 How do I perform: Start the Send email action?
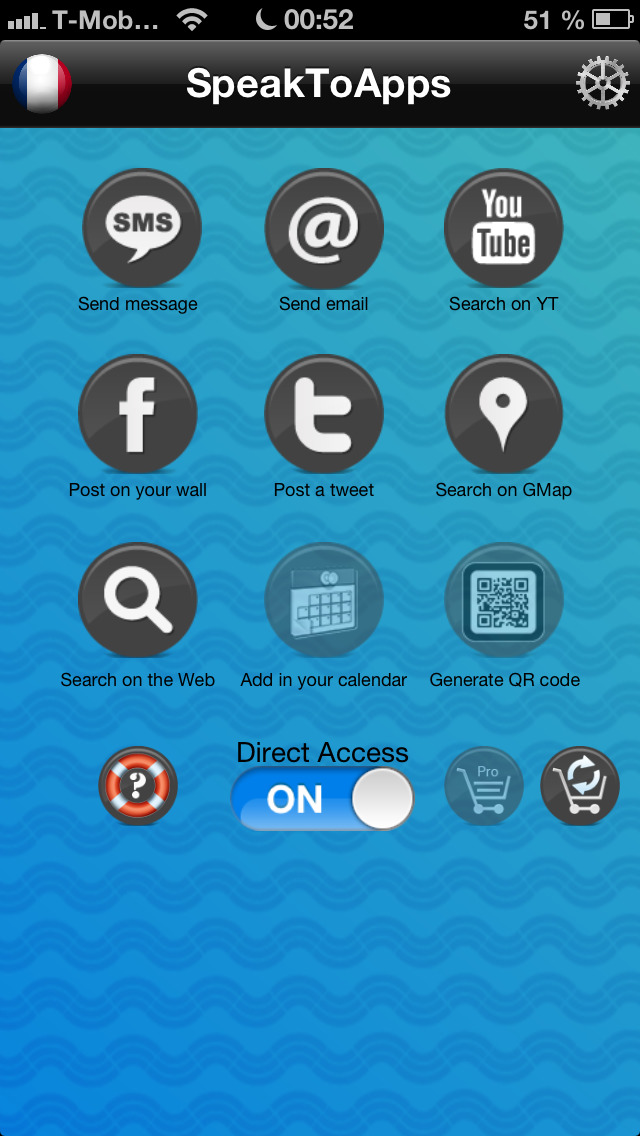[x=324, y=229]
